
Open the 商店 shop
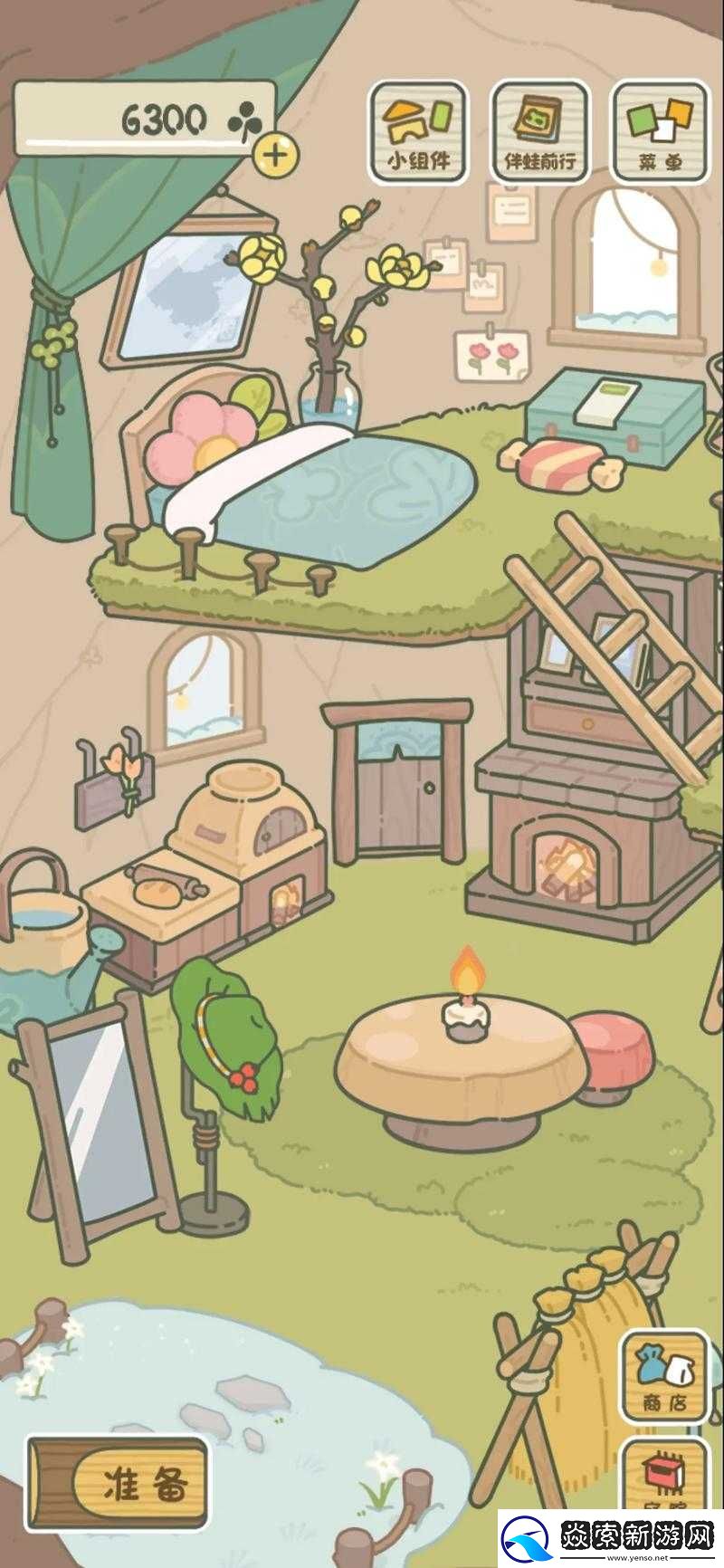pyautogui.click(x=664, y=1377)
